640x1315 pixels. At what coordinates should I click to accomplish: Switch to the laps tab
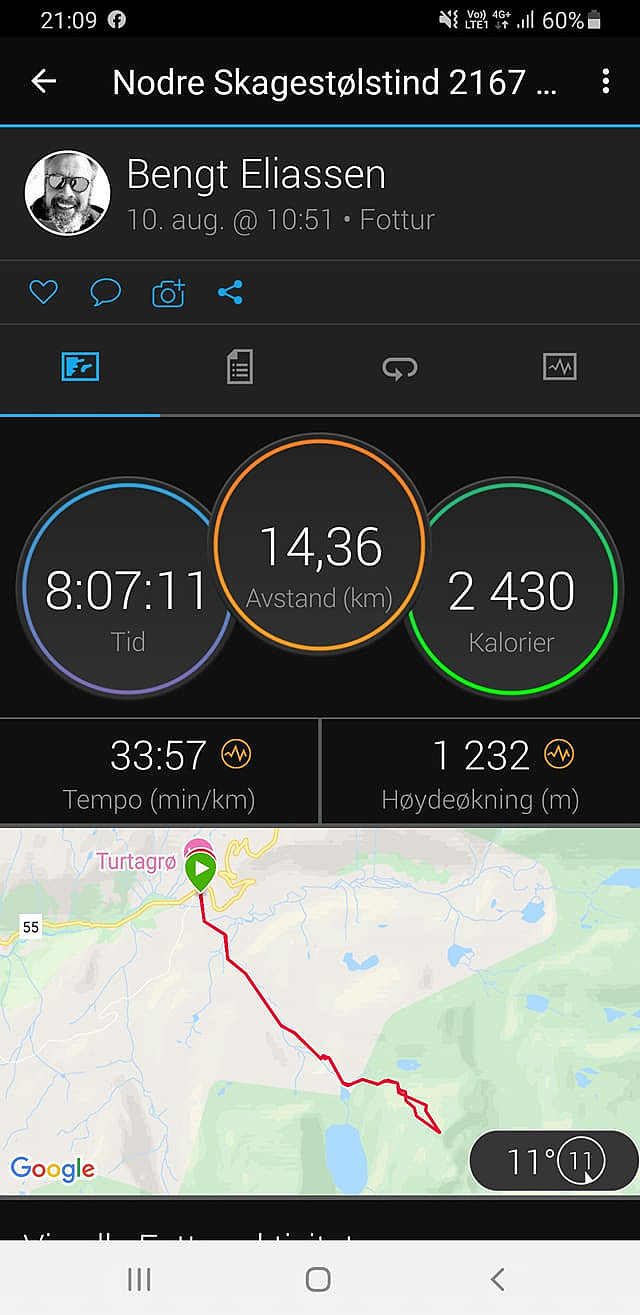pos(400,368)
